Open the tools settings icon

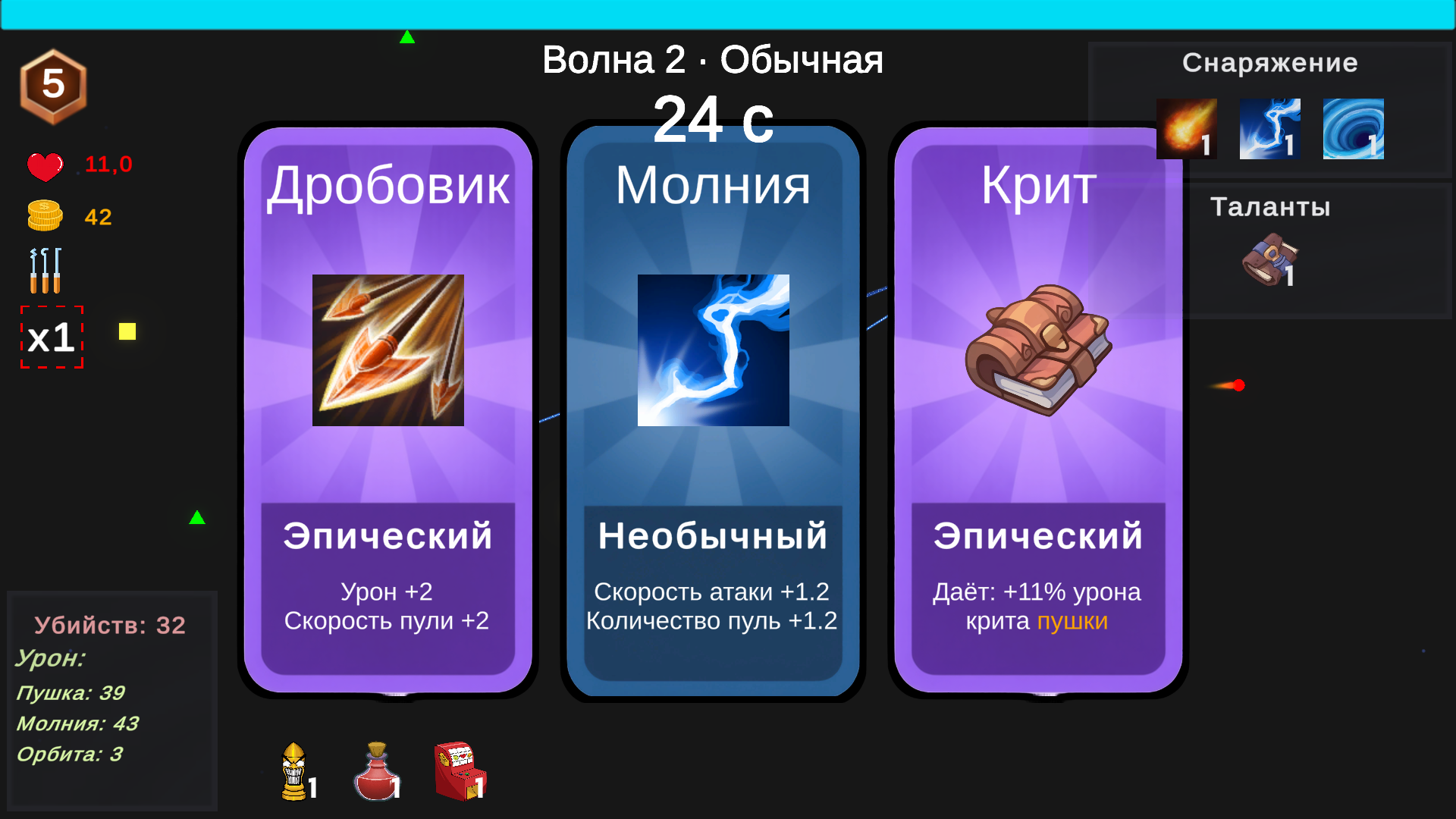point(45,271)
